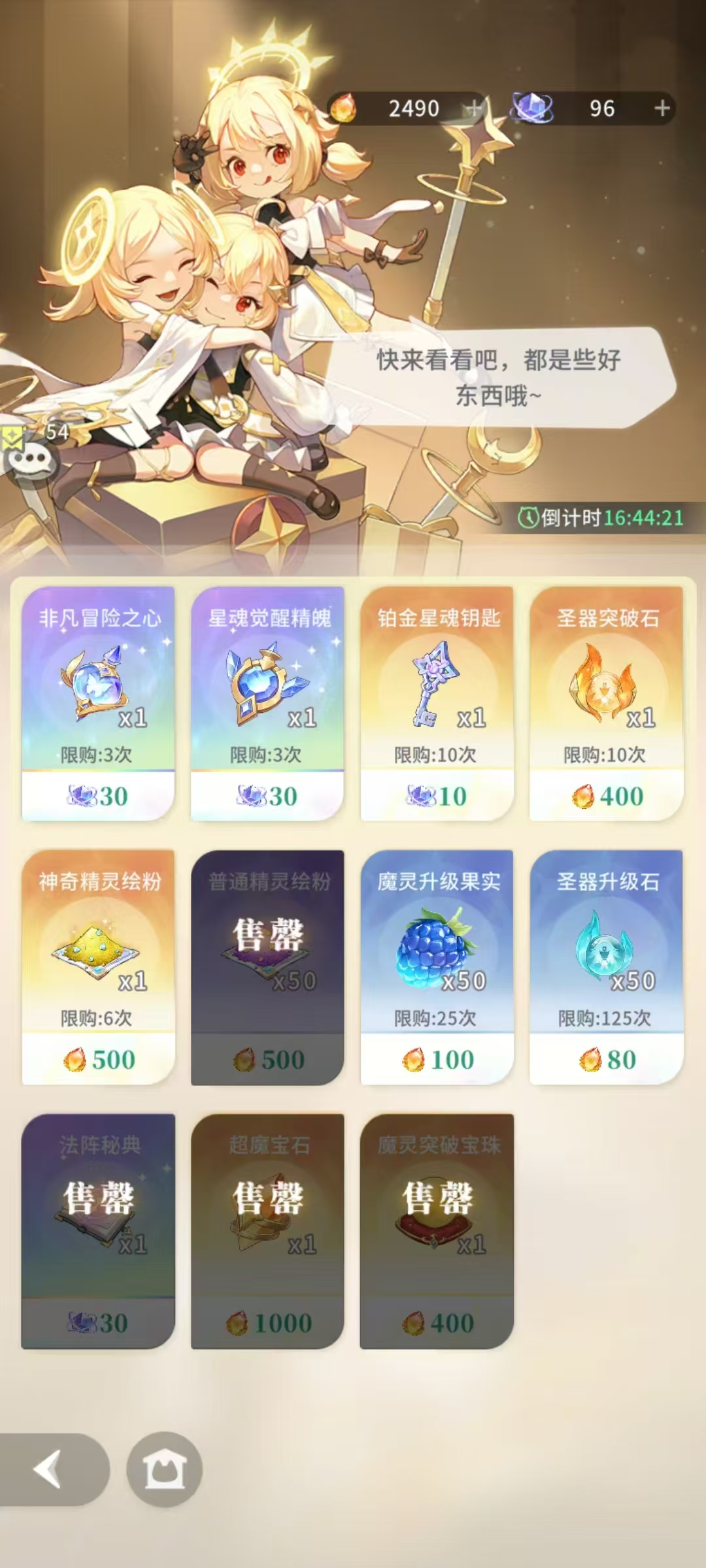
Task: View sold-out 法阵秘典 card
Action: pyautogui.click(x=98, y=1231)
